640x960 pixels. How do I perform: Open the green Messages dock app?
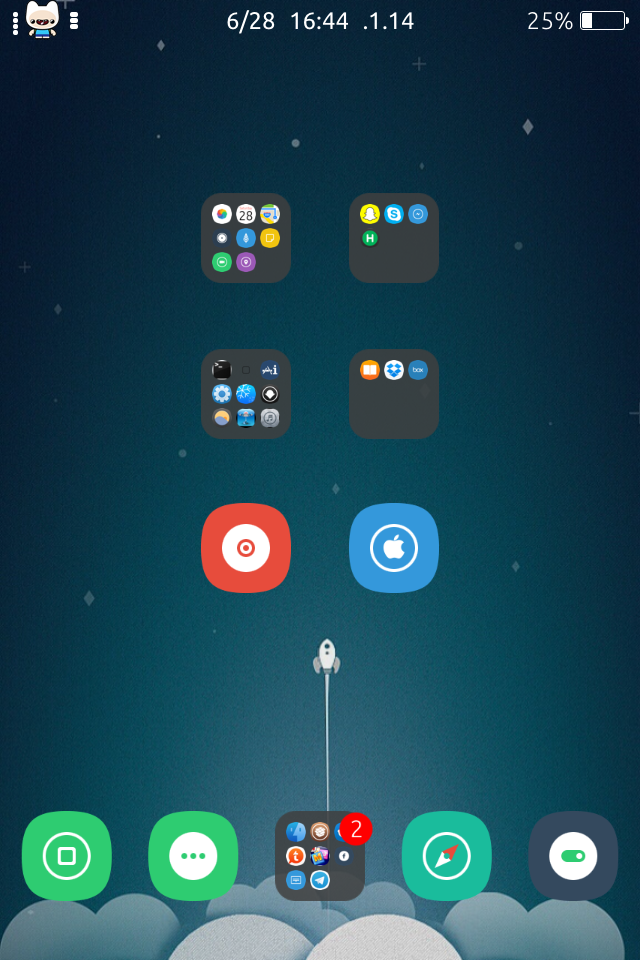[x=193, y=856]
